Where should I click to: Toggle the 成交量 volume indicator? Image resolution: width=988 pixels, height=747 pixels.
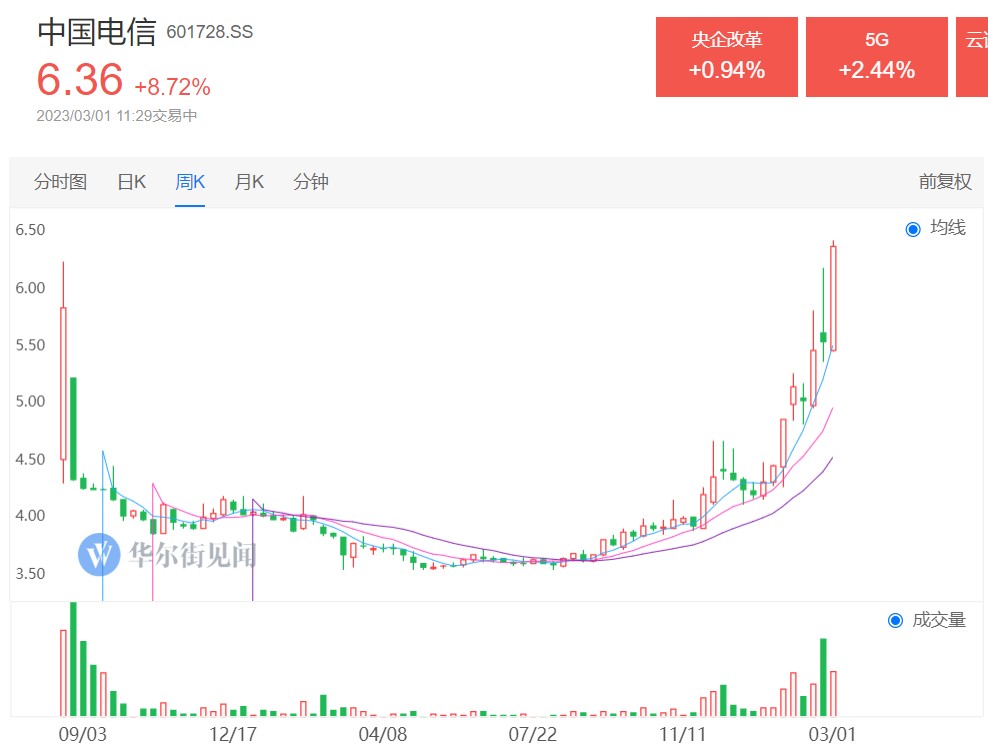tap(895, 621)
